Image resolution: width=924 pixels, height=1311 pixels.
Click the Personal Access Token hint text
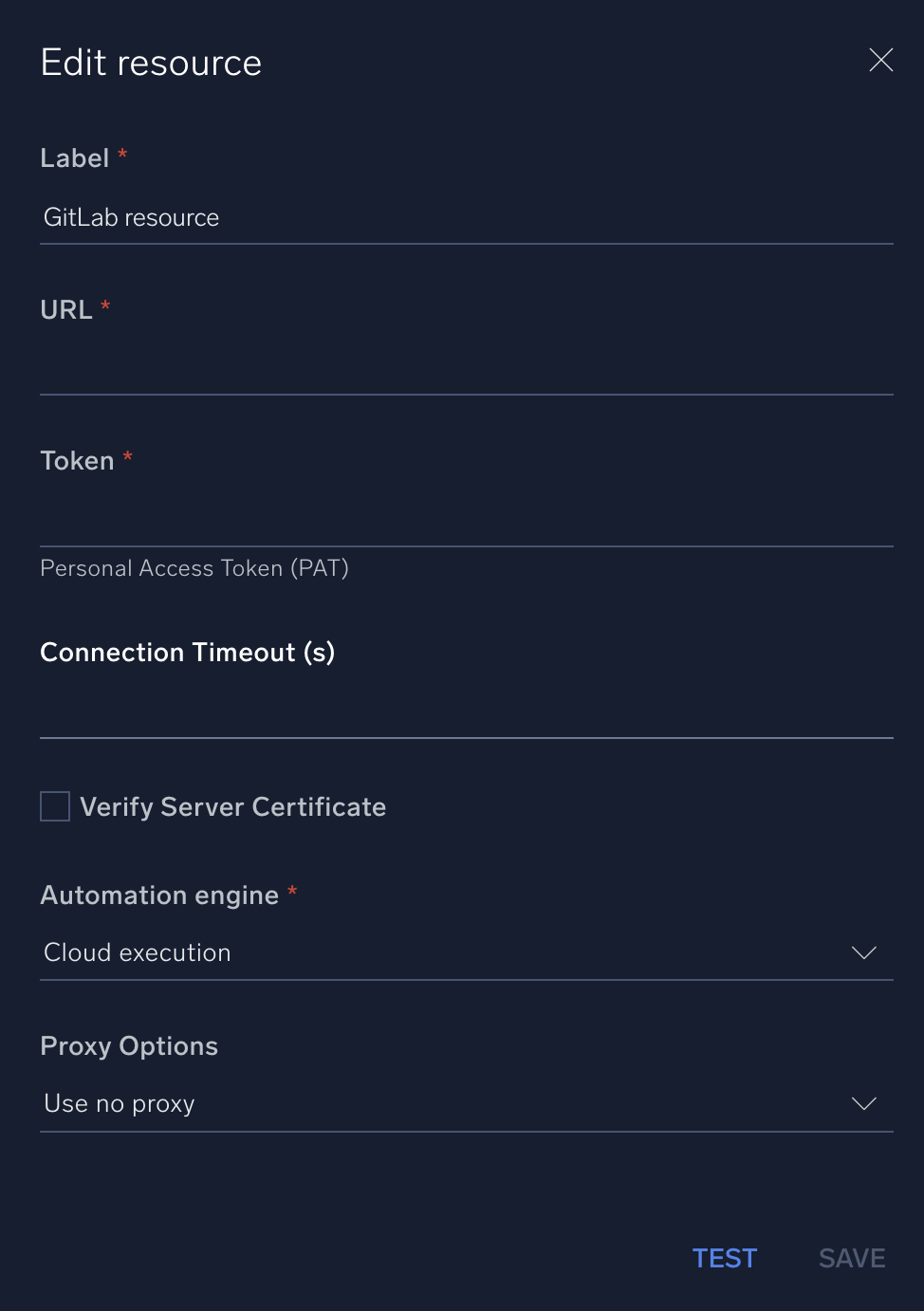pyautogui.click(x=194, y=567)
